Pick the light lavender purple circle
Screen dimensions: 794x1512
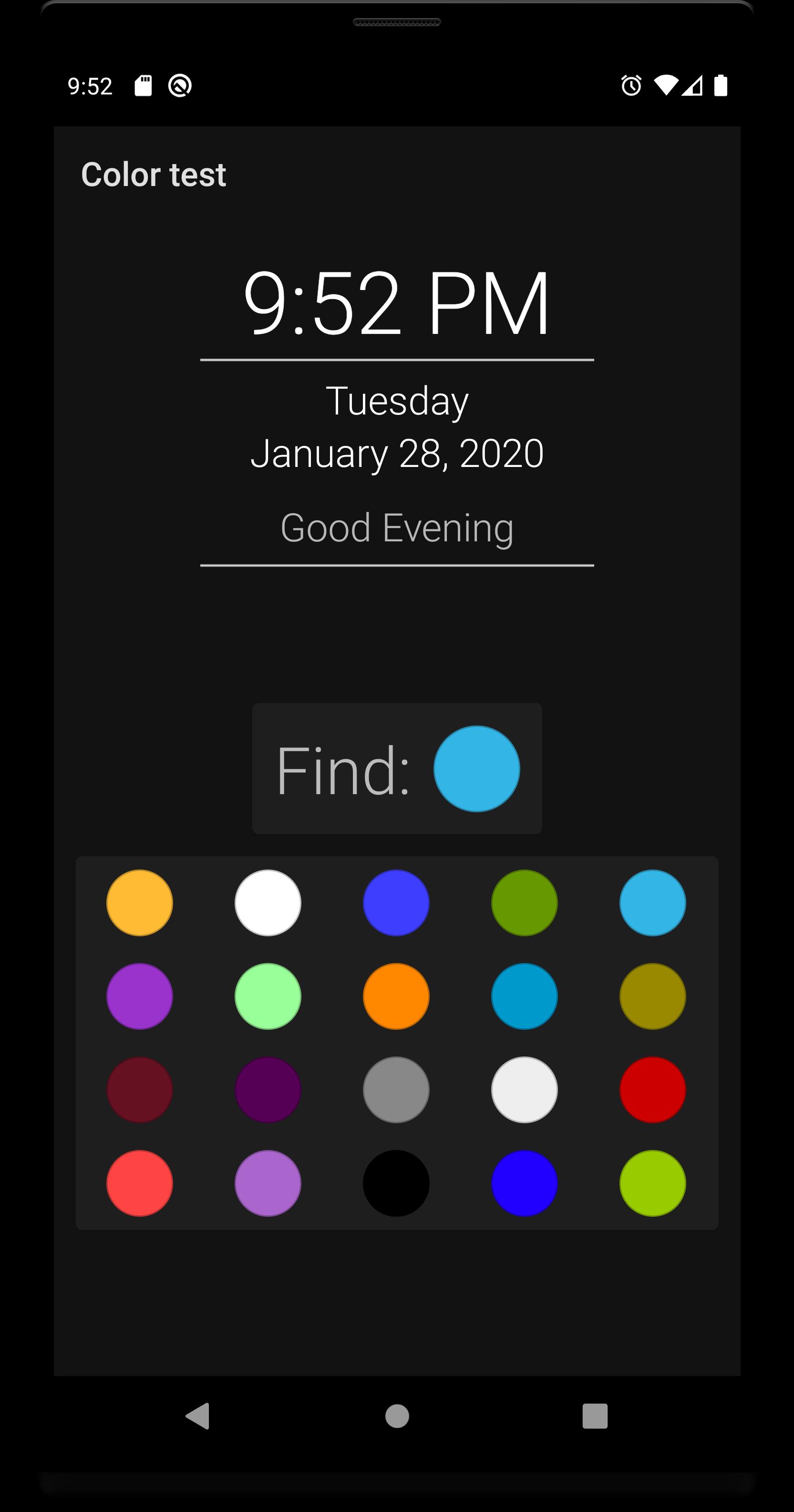[268, 1183]
